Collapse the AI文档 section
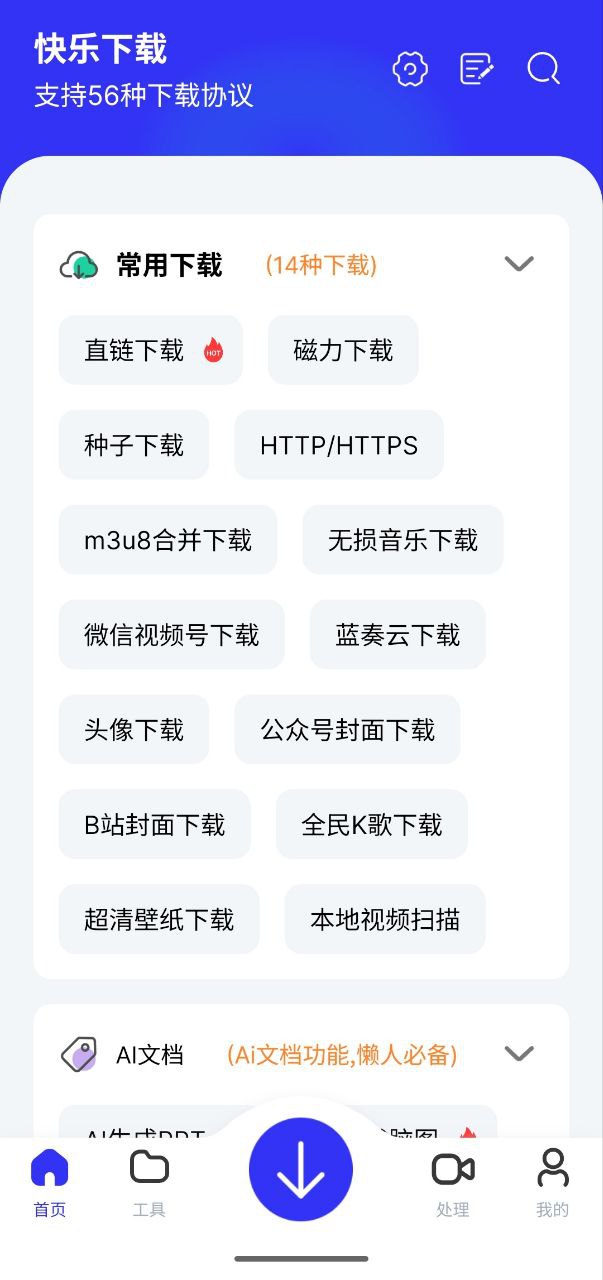The width and height of the screenshot is (603, 1280). [x=519, y=1053]
